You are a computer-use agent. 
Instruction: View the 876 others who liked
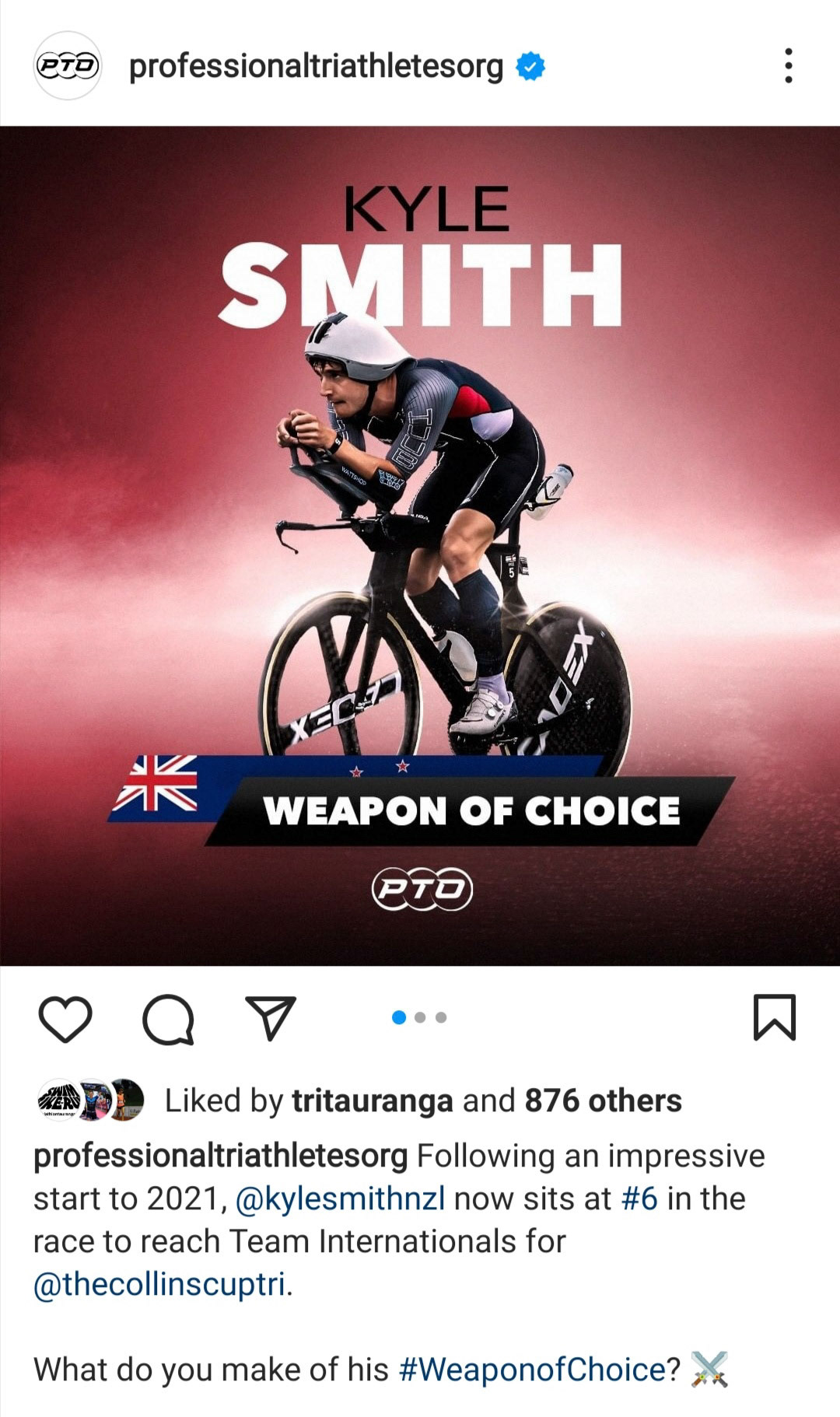(x=603, y=1101)
